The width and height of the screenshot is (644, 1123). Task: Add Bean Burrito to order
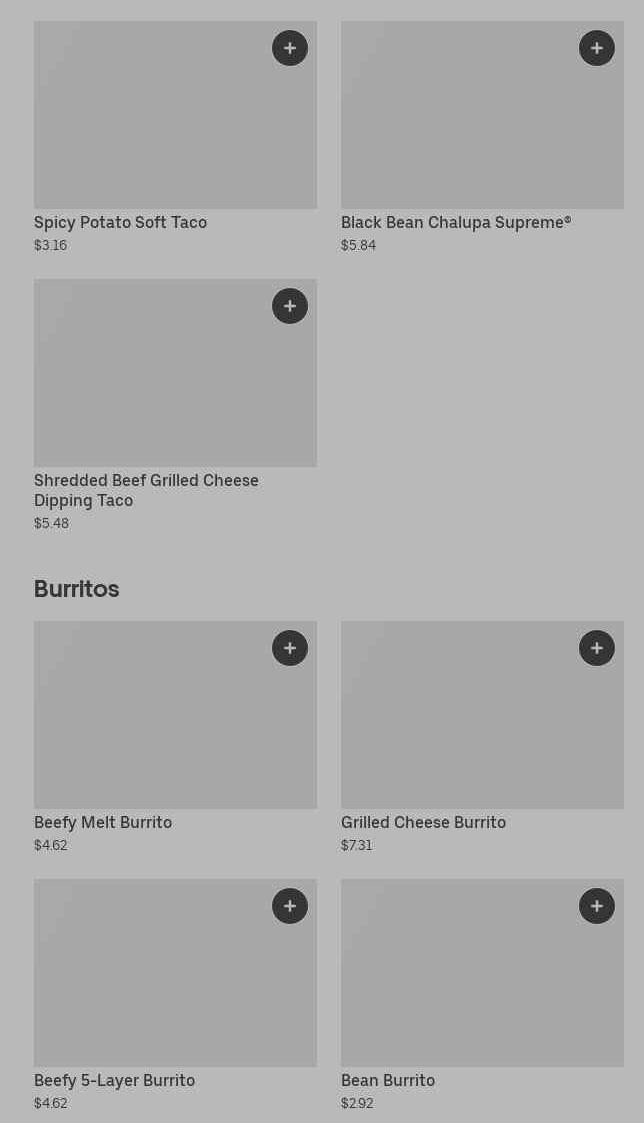(x=597, y=906)
